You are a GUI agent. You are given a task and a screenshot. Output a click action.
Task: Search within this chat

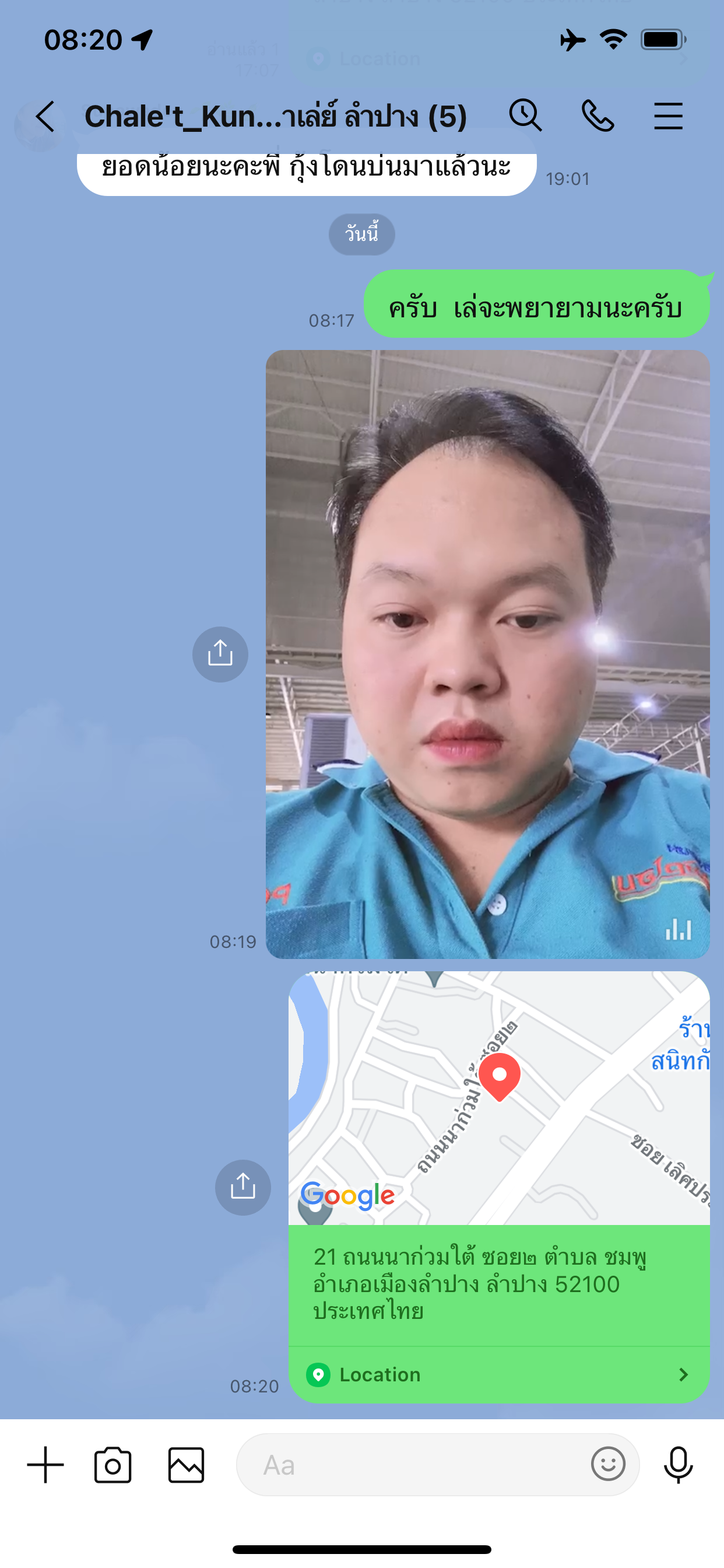[525, 115]
